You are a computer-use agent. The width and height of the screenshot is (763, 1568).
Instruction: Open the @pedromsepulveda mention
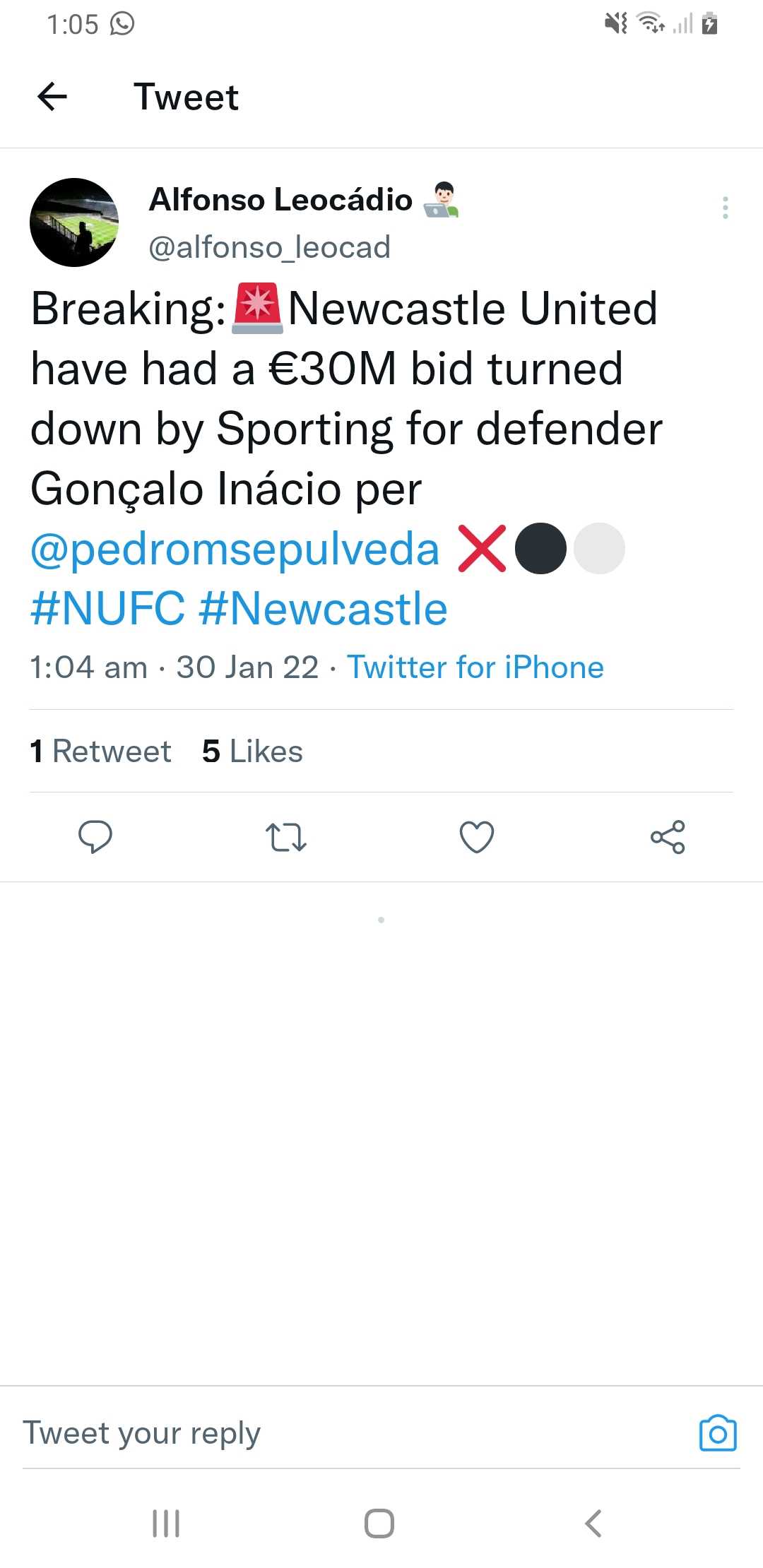coord(235,549)
